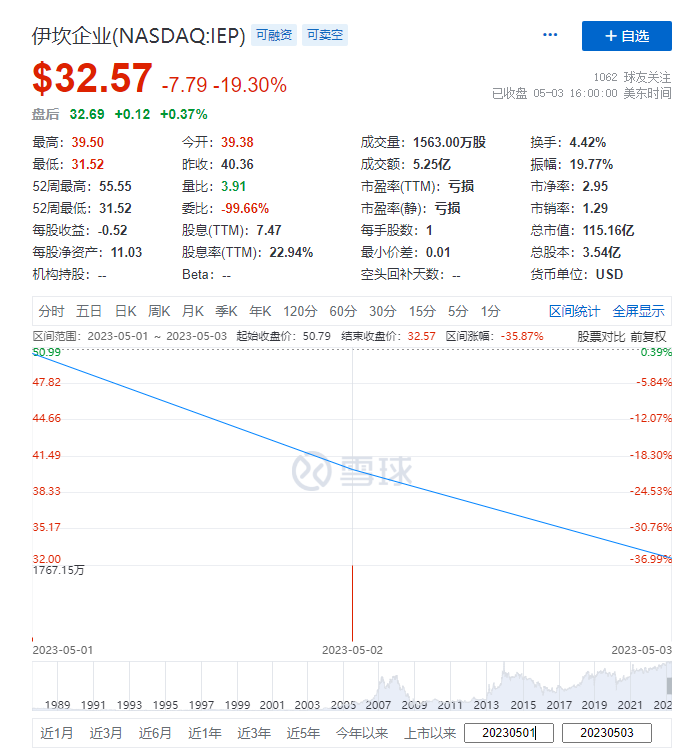Select the 周K chart tab

[159, 311]
